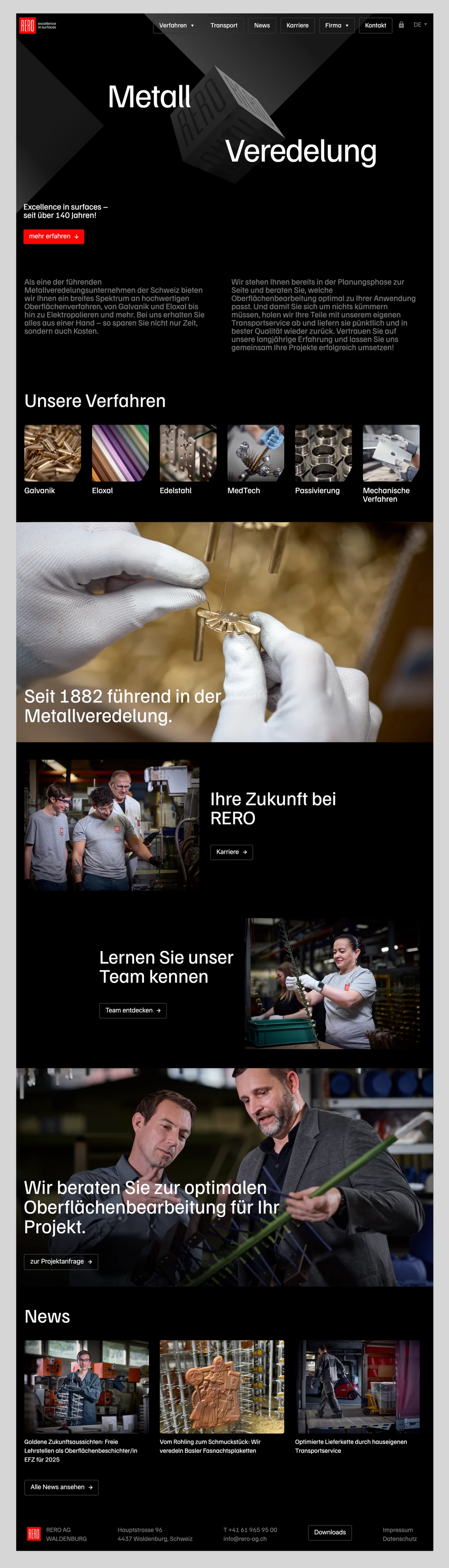Open the Kontakt page
449x1568 pixels.
(375, 26)
